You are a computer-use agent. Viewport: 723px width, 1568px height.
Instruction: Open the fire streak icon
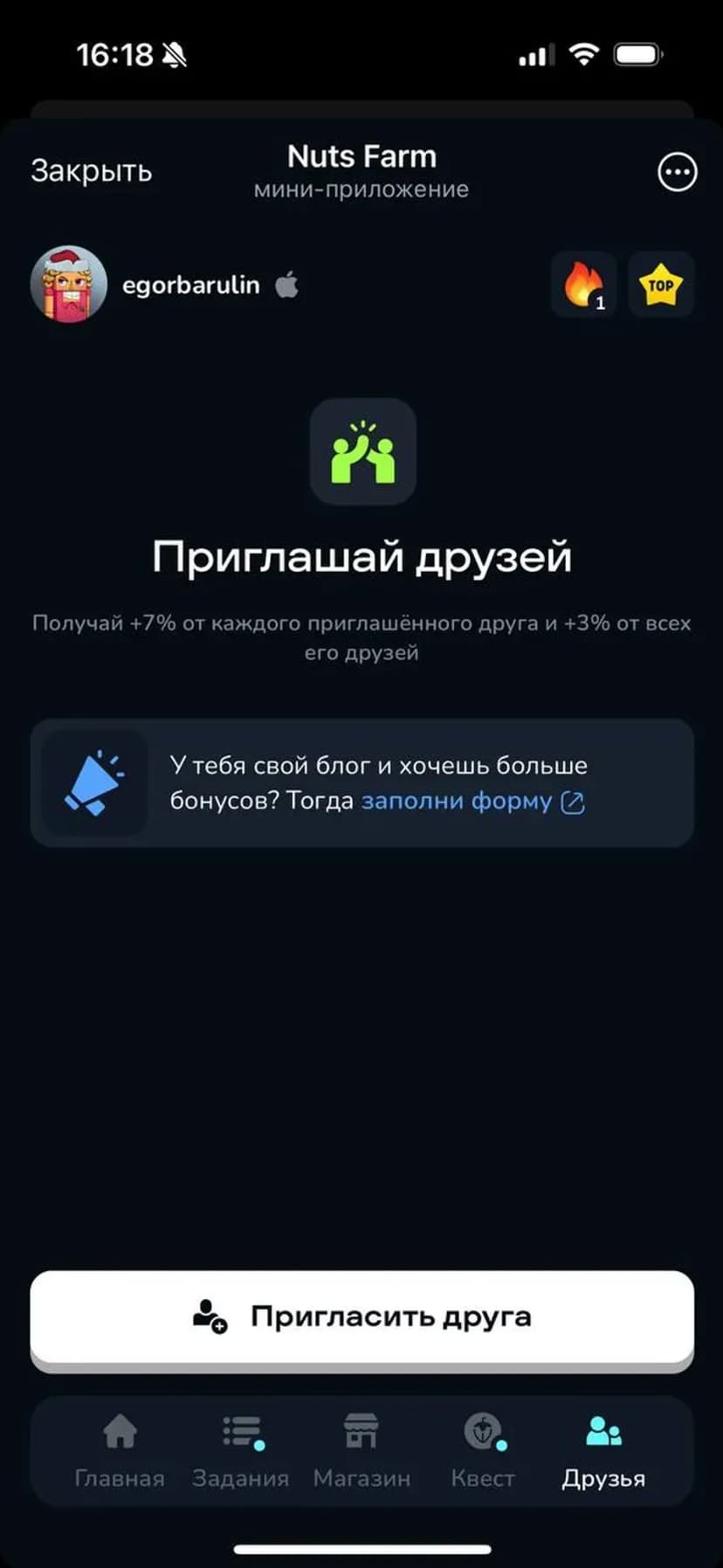pyautogui.click(x=583, y=285)
